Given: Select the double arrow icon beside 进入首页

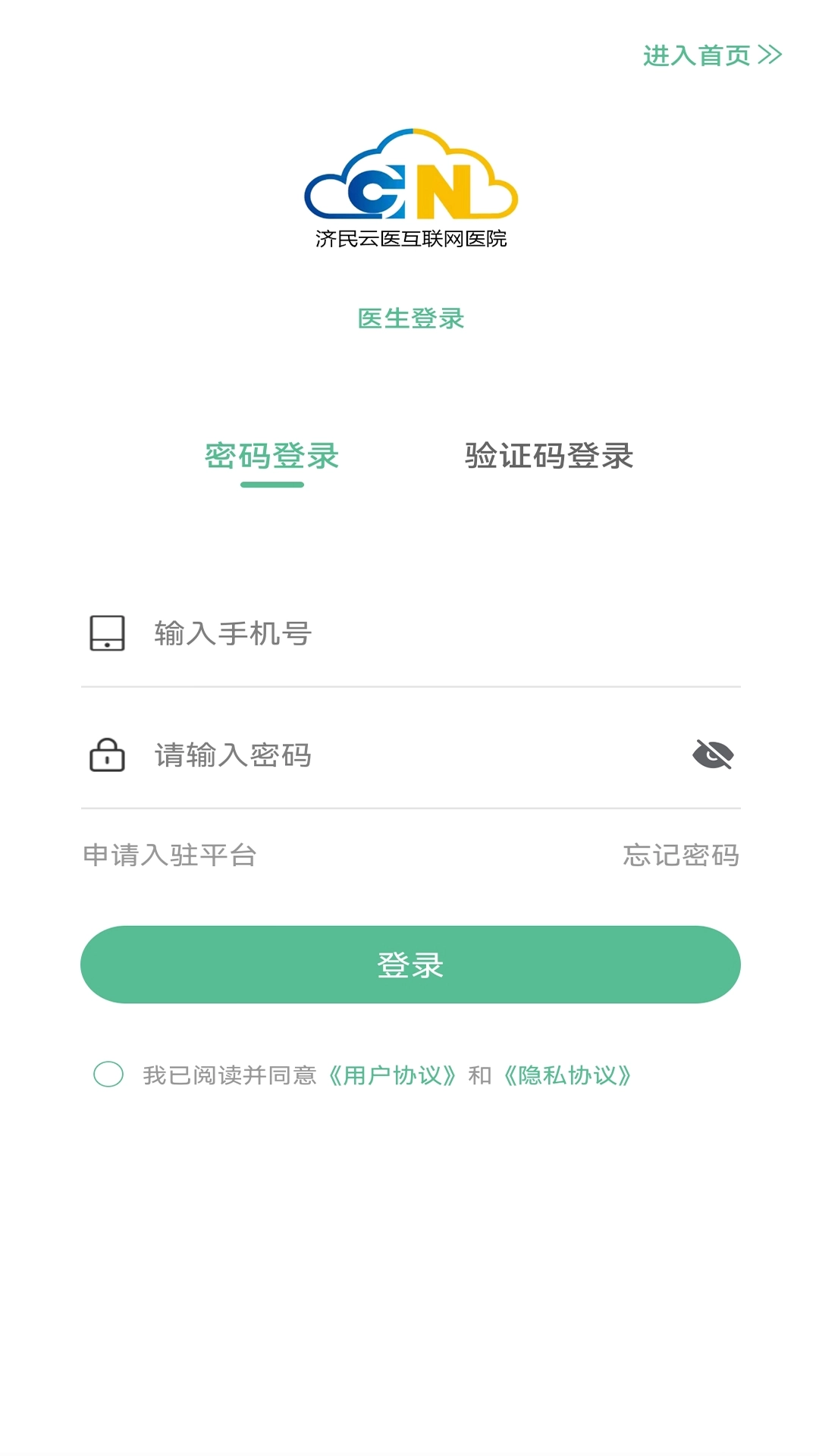Looking at the screenshot, I should (x=769, y=55).
